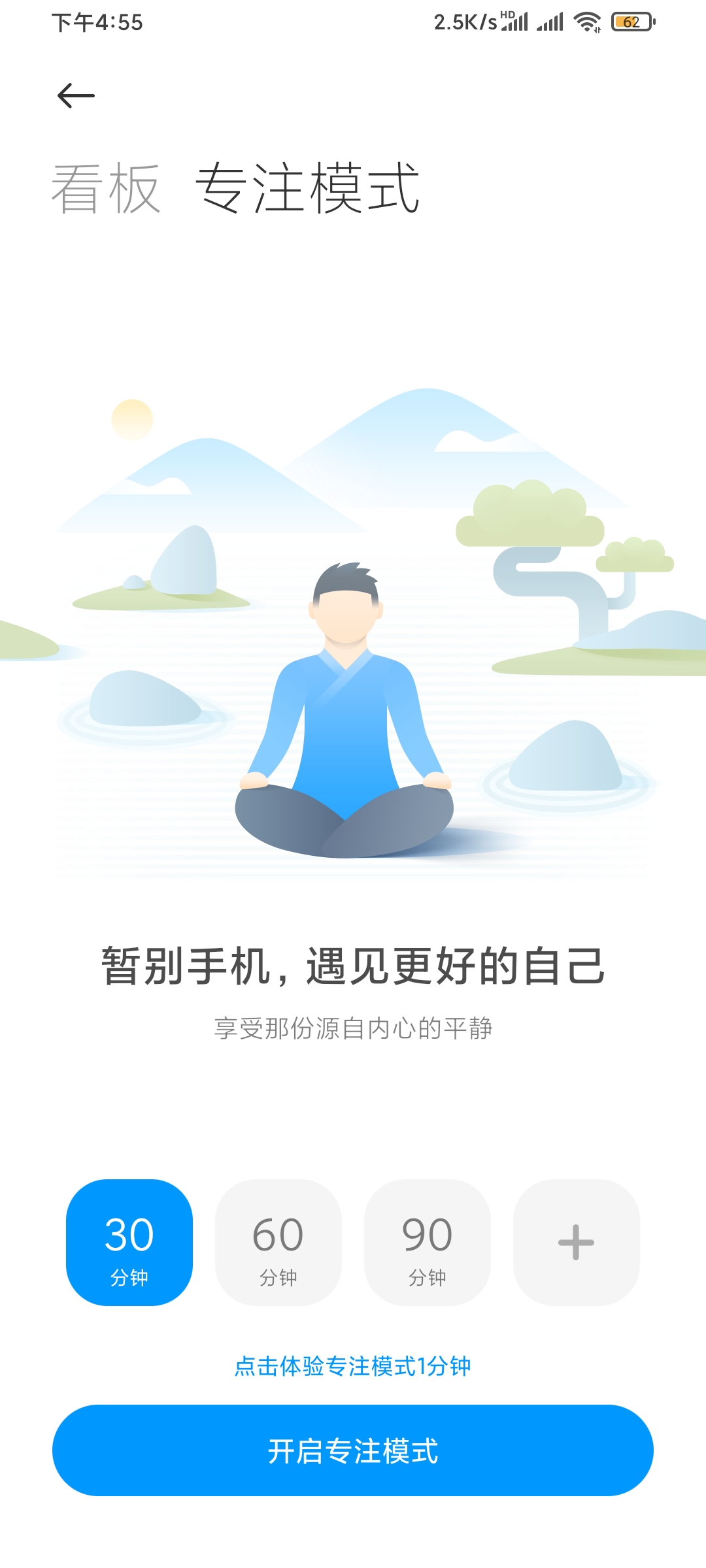This screenshot has width=706, height=1568.
Task: Tap 点击体验专注模式1分钟 link
Action: [x=353, y=1366]
